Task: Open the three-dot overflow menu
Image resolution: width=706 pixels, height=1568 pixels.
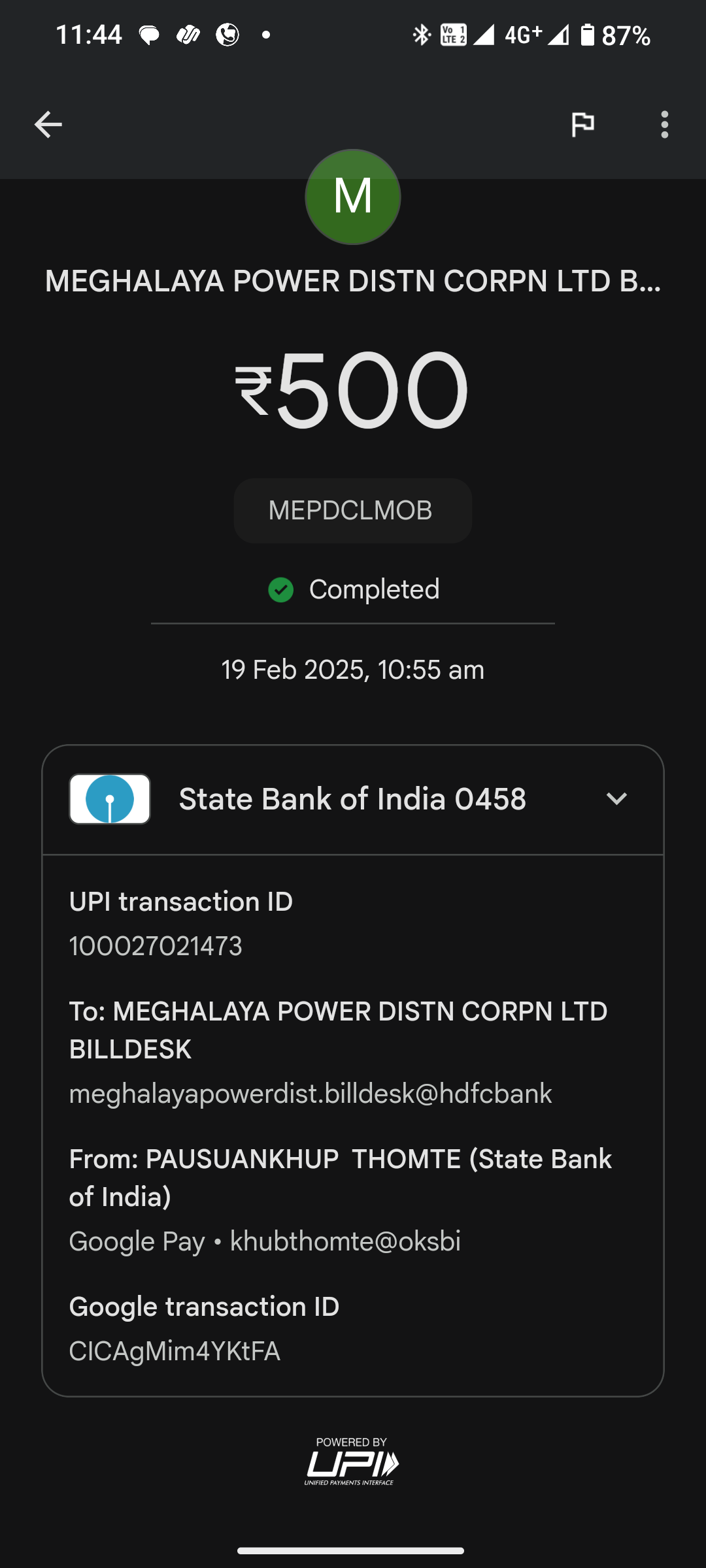Action: [x=664, y=124]
